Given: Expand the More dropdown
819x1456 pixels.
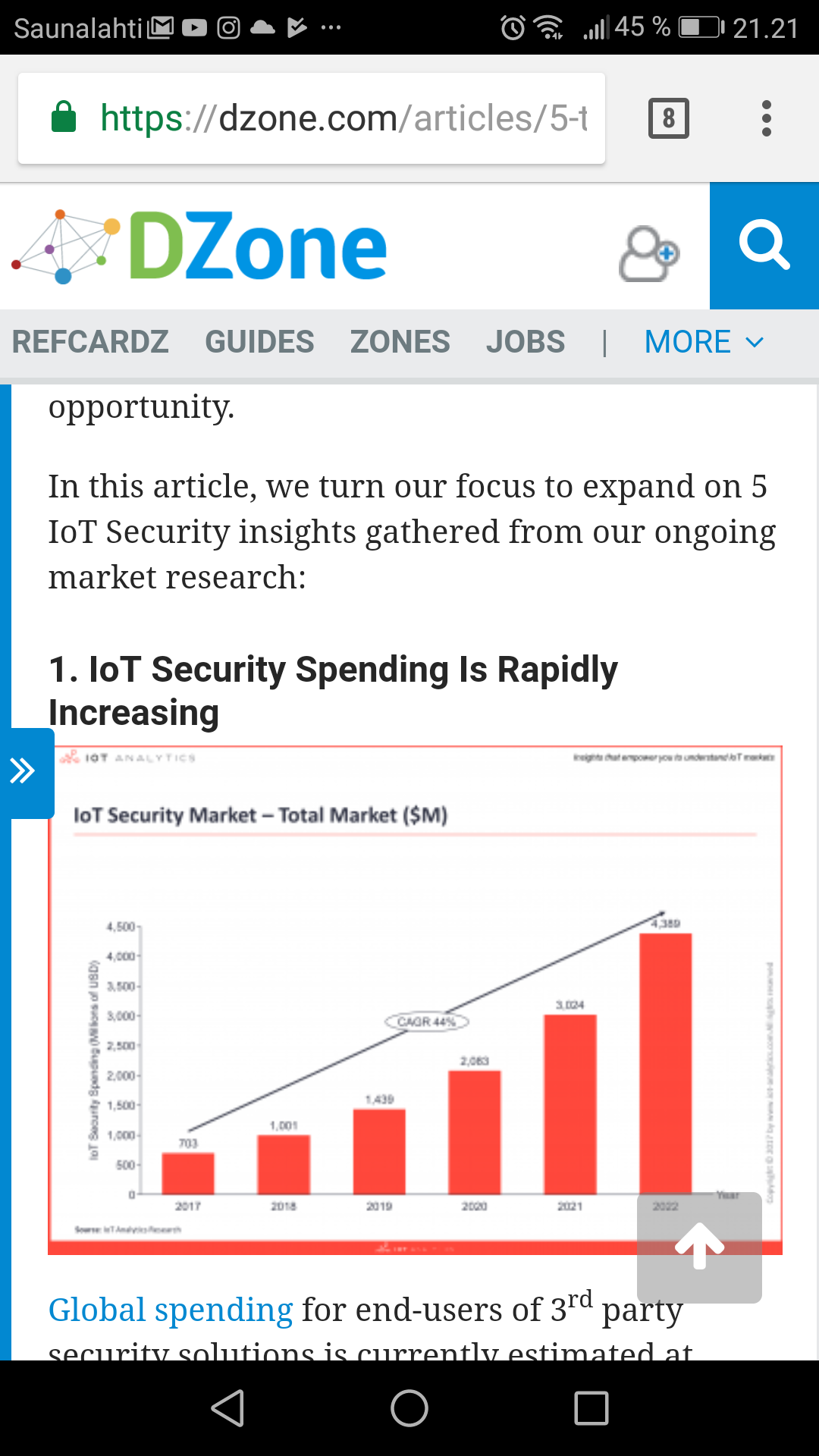Looking at the screenshot, I should [704, 342].
